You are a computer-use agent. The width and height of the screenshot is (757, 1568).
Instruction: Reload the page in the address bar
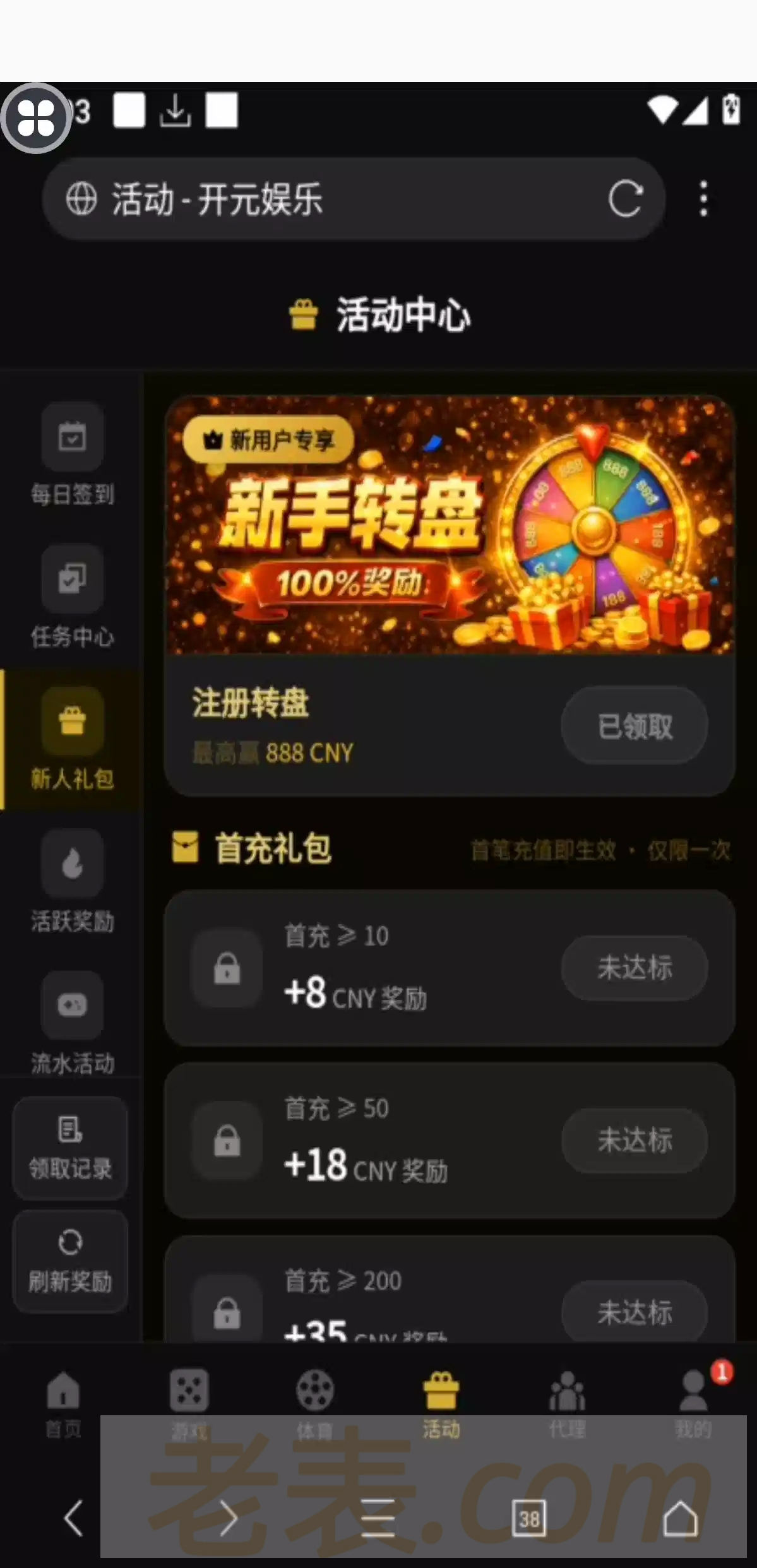[x=625, y=199]
